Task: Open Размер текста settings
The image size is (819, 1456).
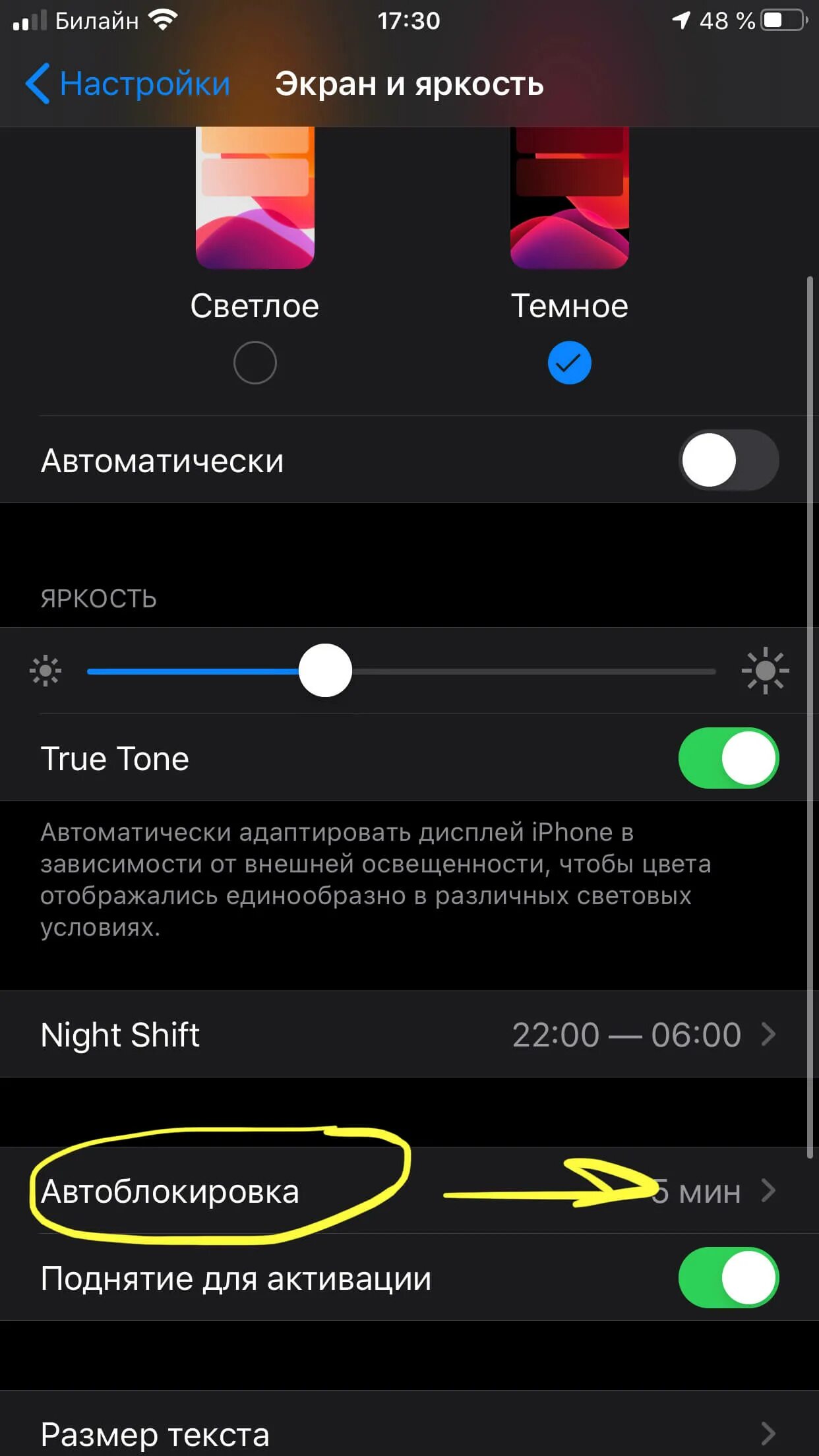Action: [x=409, y=1434]
